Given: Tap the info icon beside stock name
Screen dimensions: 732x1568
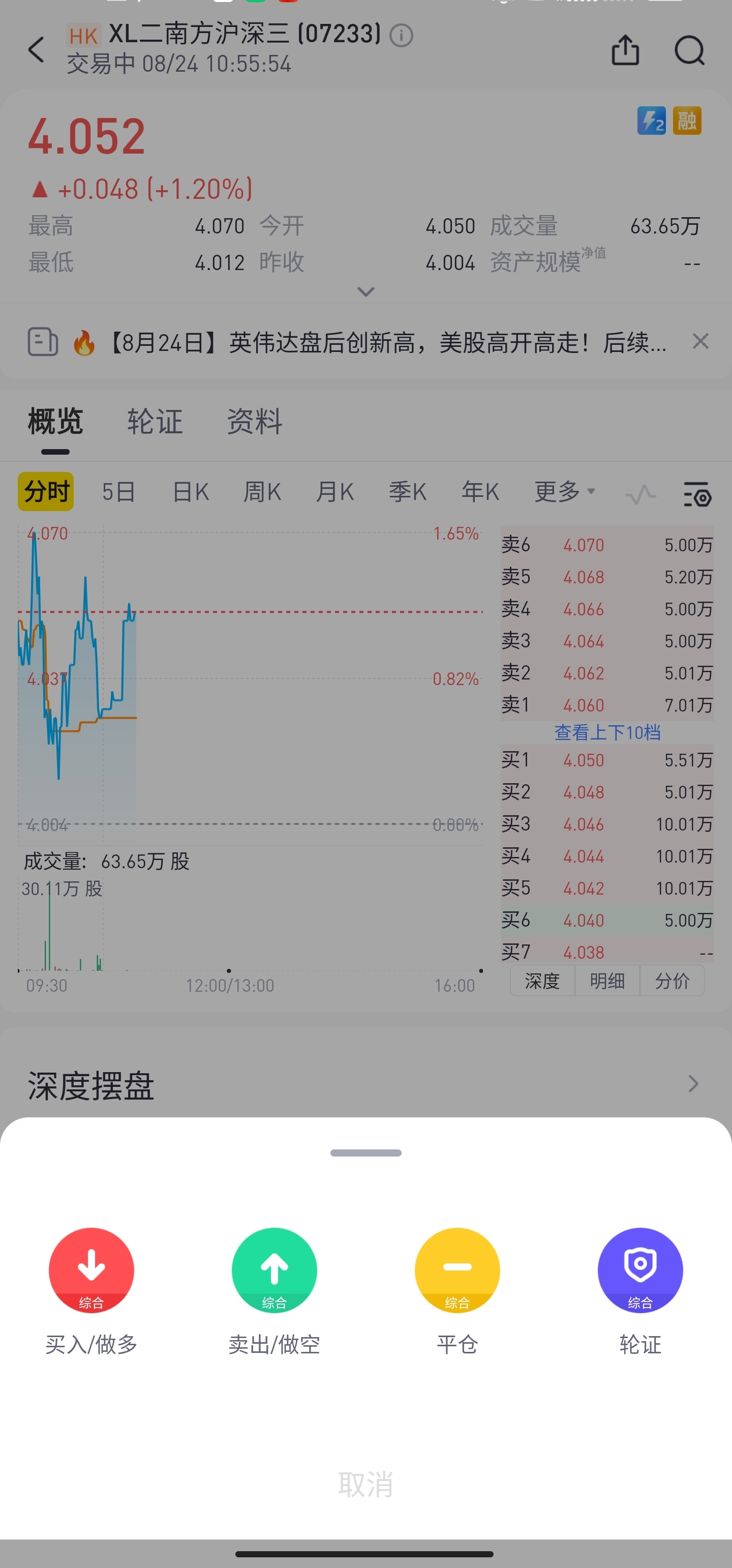Looking at the screenshot, I should tap(401, 35).
